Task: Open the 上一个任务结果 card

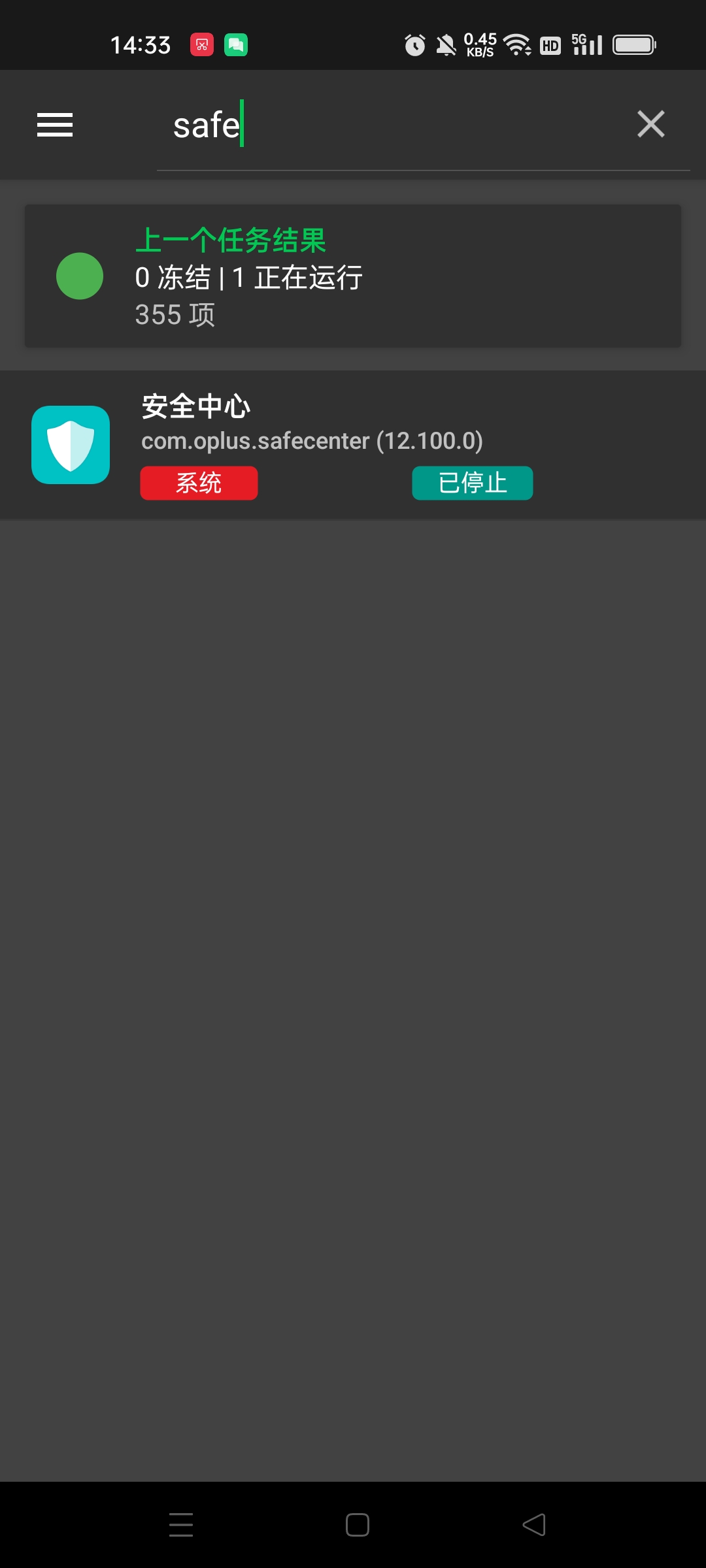Action: 353,276
